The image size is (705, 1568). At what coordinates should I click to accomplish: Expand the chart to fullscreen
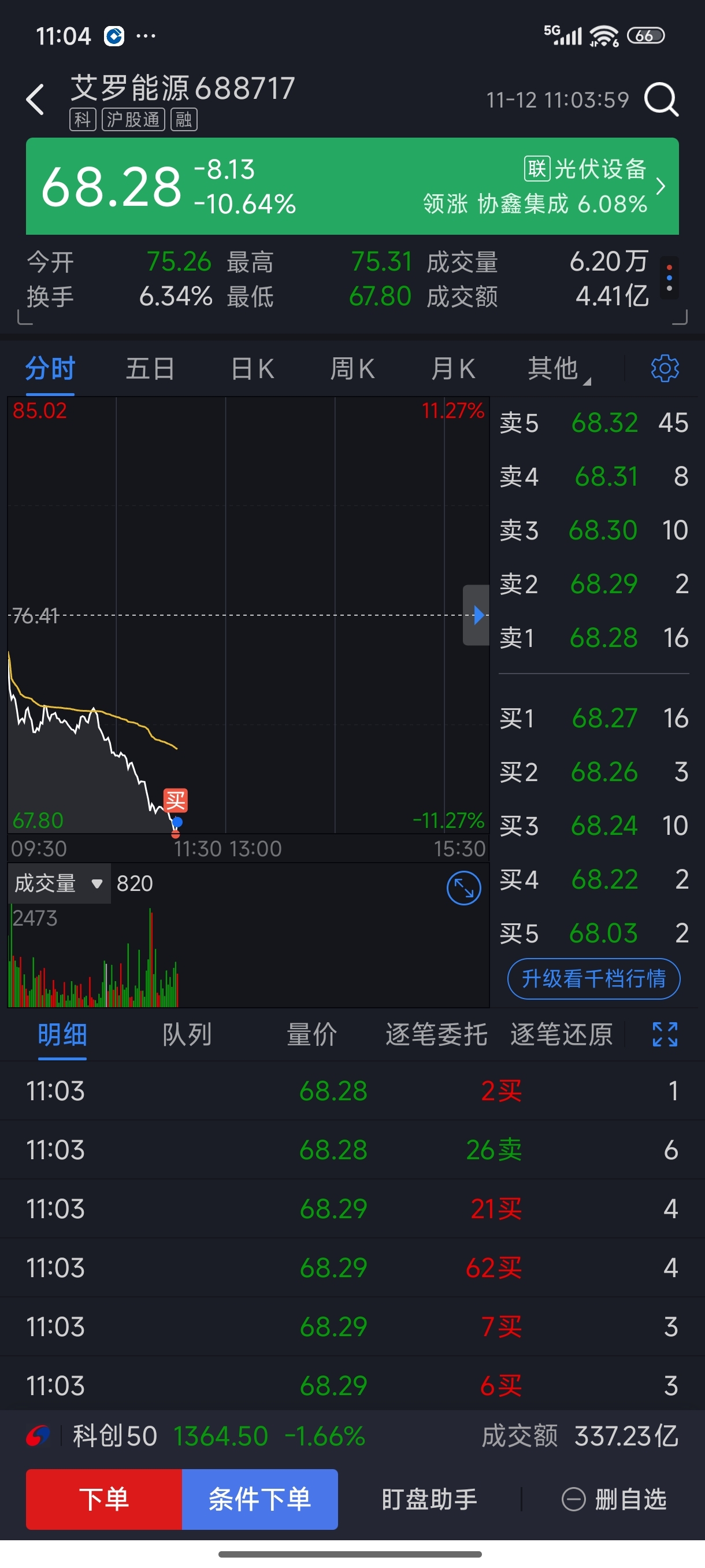[x=463, y=889]
